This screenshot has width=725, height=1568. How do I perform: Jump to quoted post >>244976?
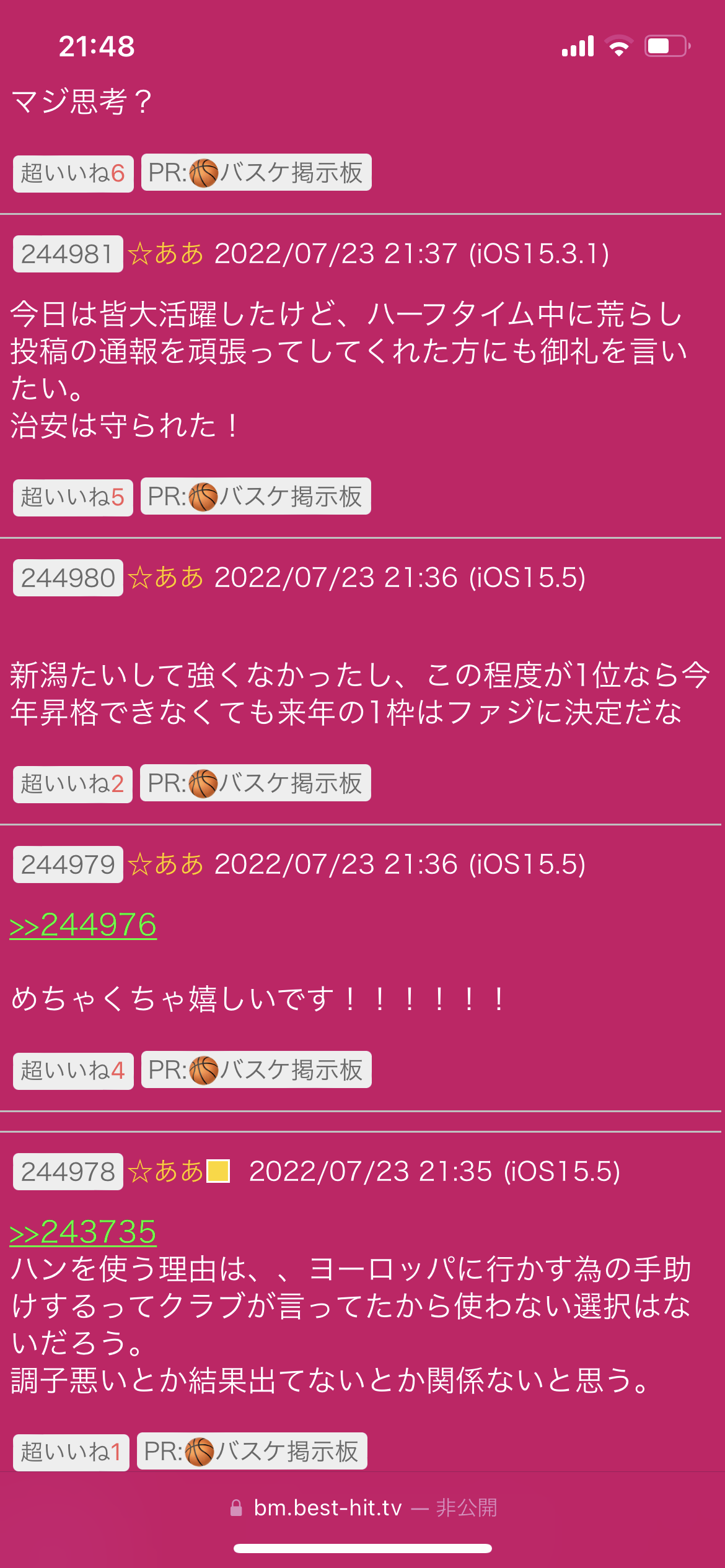(83, 925)
